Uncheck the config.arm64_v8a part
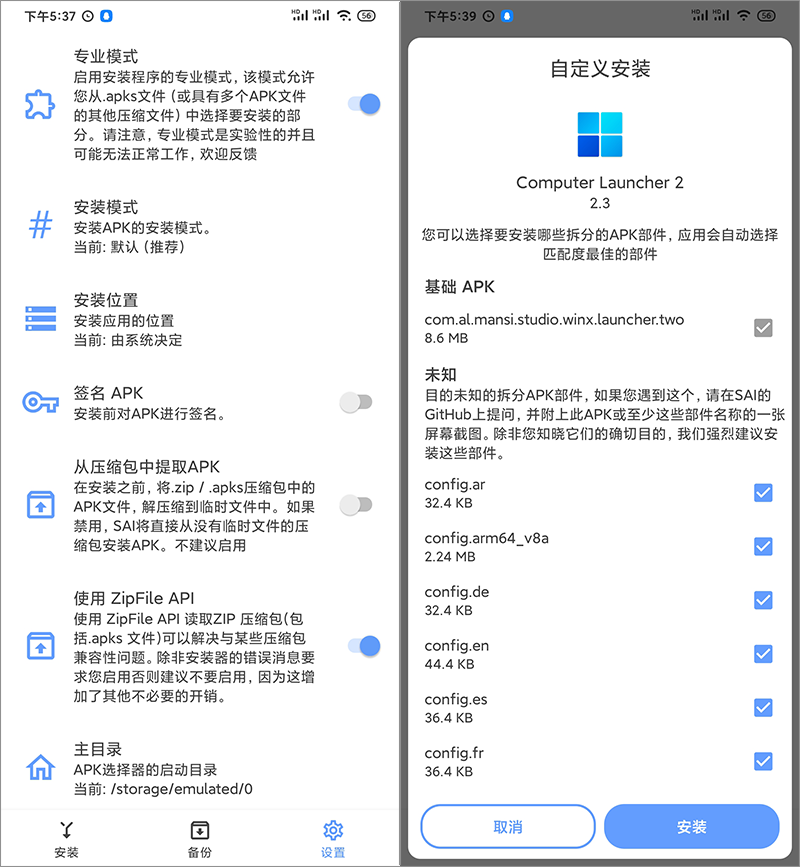This screenshot has height=867, width=800. 763,546
